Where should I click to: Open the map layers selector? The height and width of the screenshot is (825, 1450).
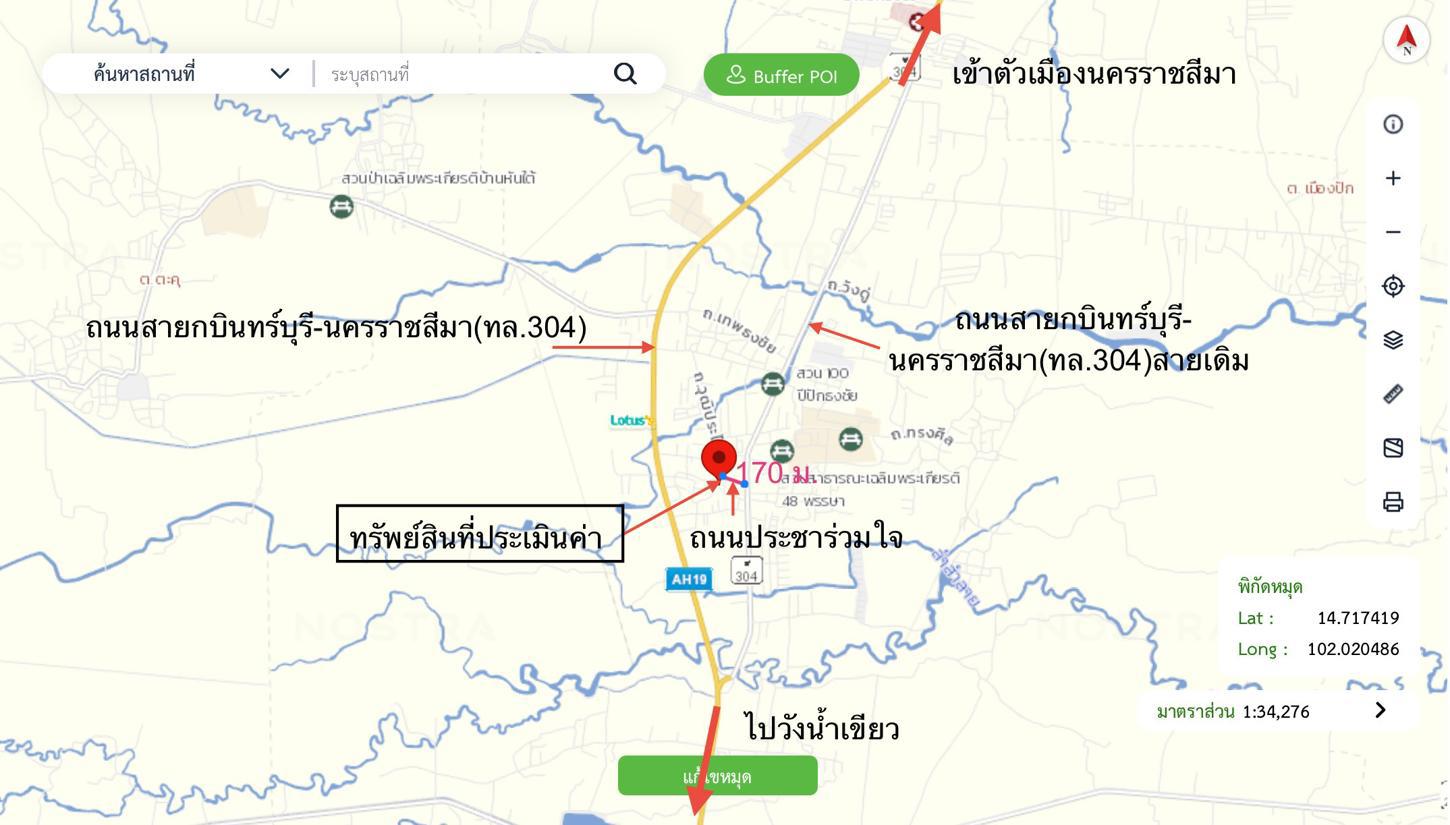tap(1393, 340)
